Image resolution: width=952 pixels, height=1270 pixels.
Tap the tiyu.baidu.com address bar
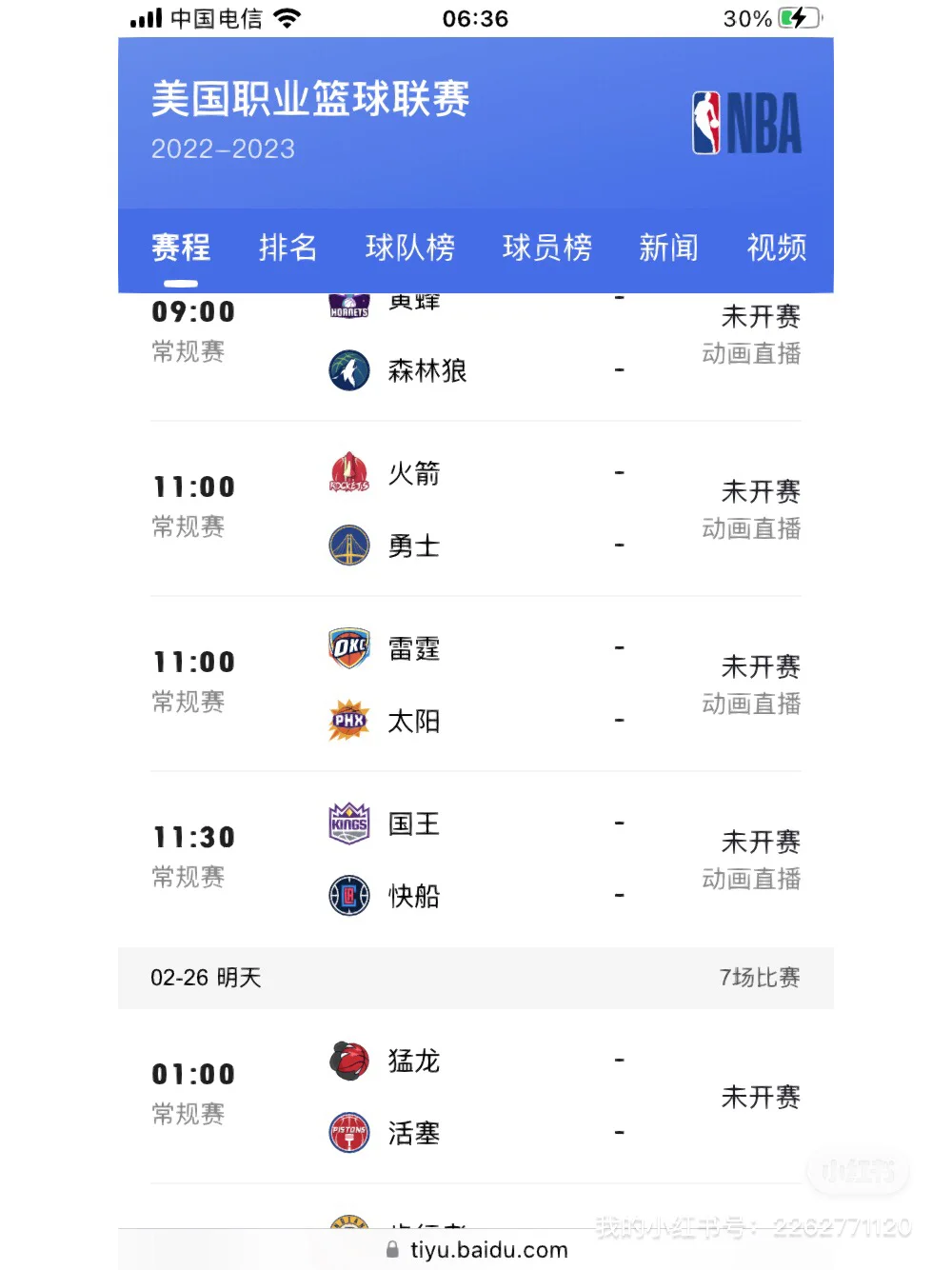tap(476, 1250)
